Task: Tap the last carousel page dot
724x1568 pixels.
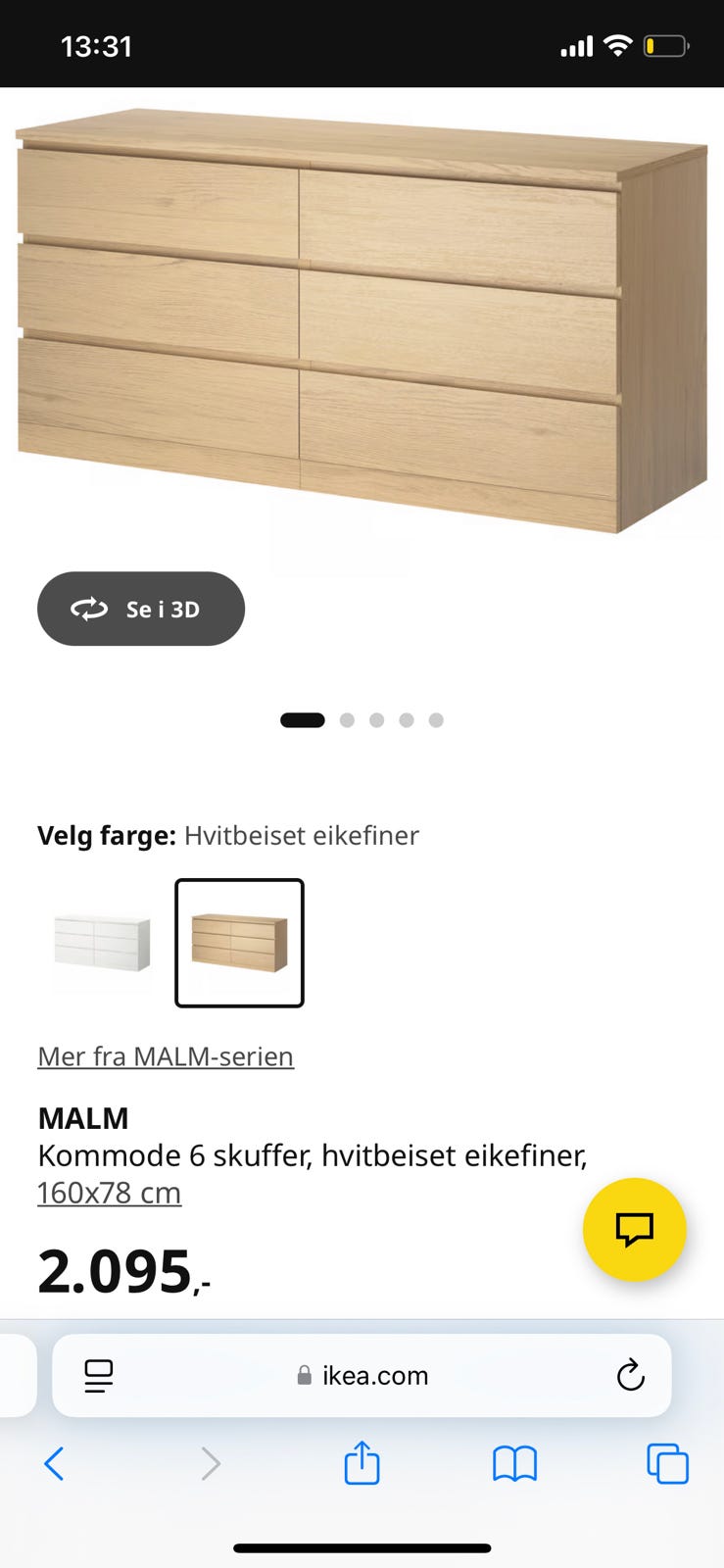Action: pyautogui.click(x=436, y=719)
